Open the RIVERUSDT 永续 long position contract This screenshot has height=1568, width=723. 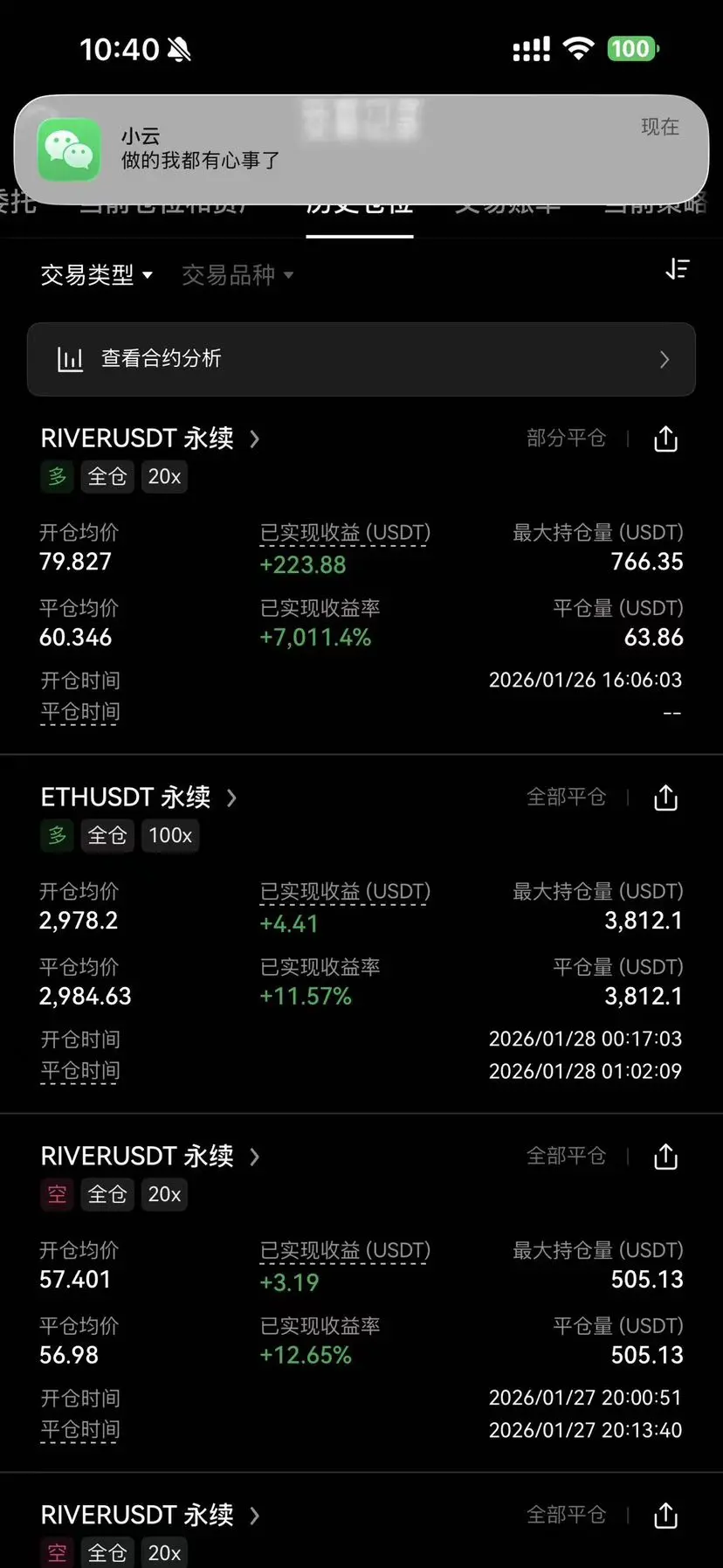[150, 438]
